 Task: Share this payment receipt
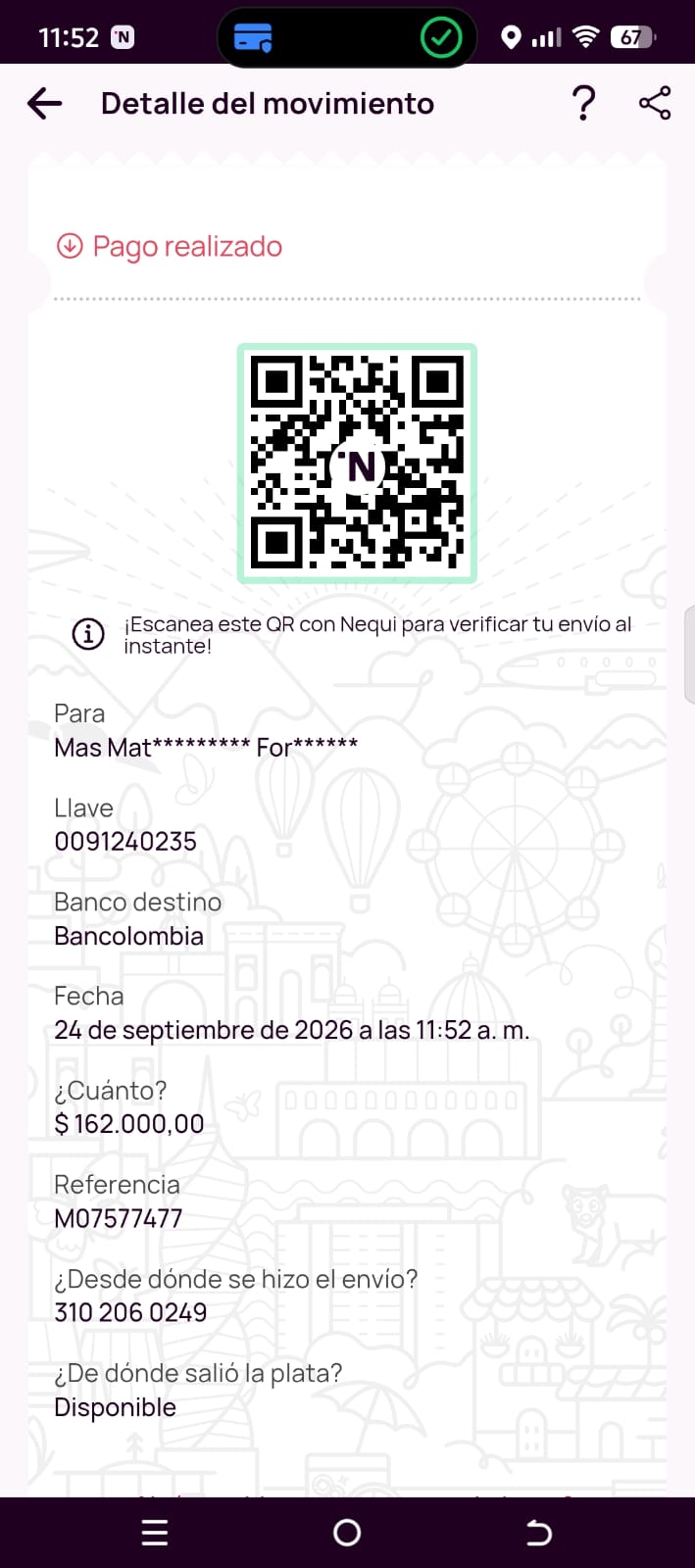pos(655,103)
